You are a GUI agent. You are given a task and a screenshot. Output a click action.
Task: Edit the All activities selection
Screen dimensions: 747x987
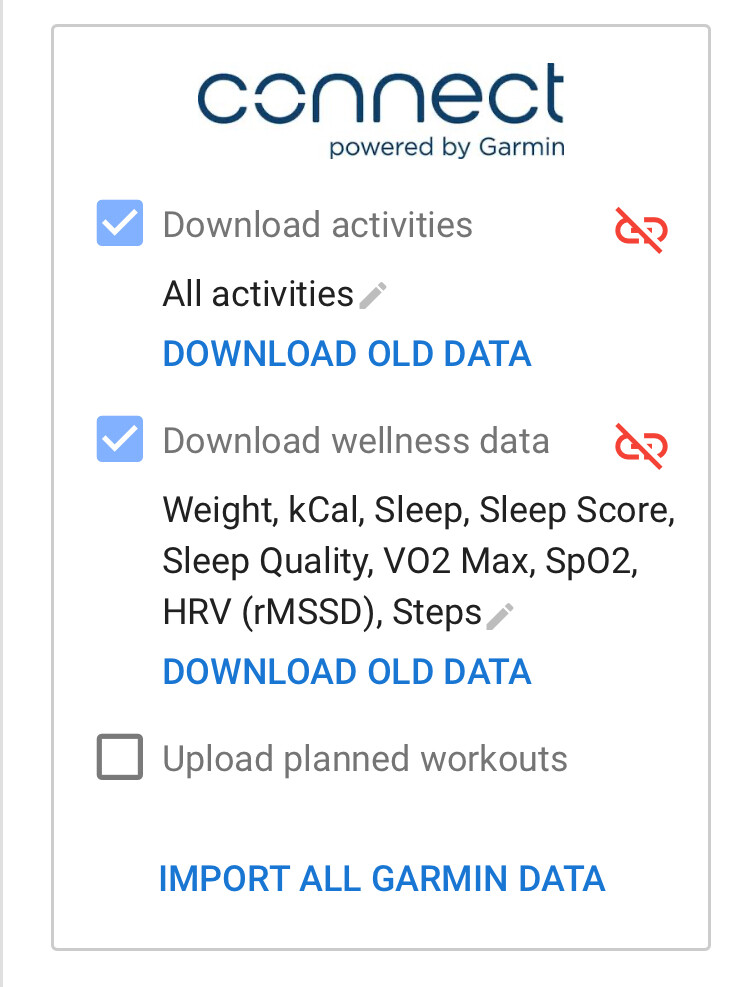(x=373, y=295)
